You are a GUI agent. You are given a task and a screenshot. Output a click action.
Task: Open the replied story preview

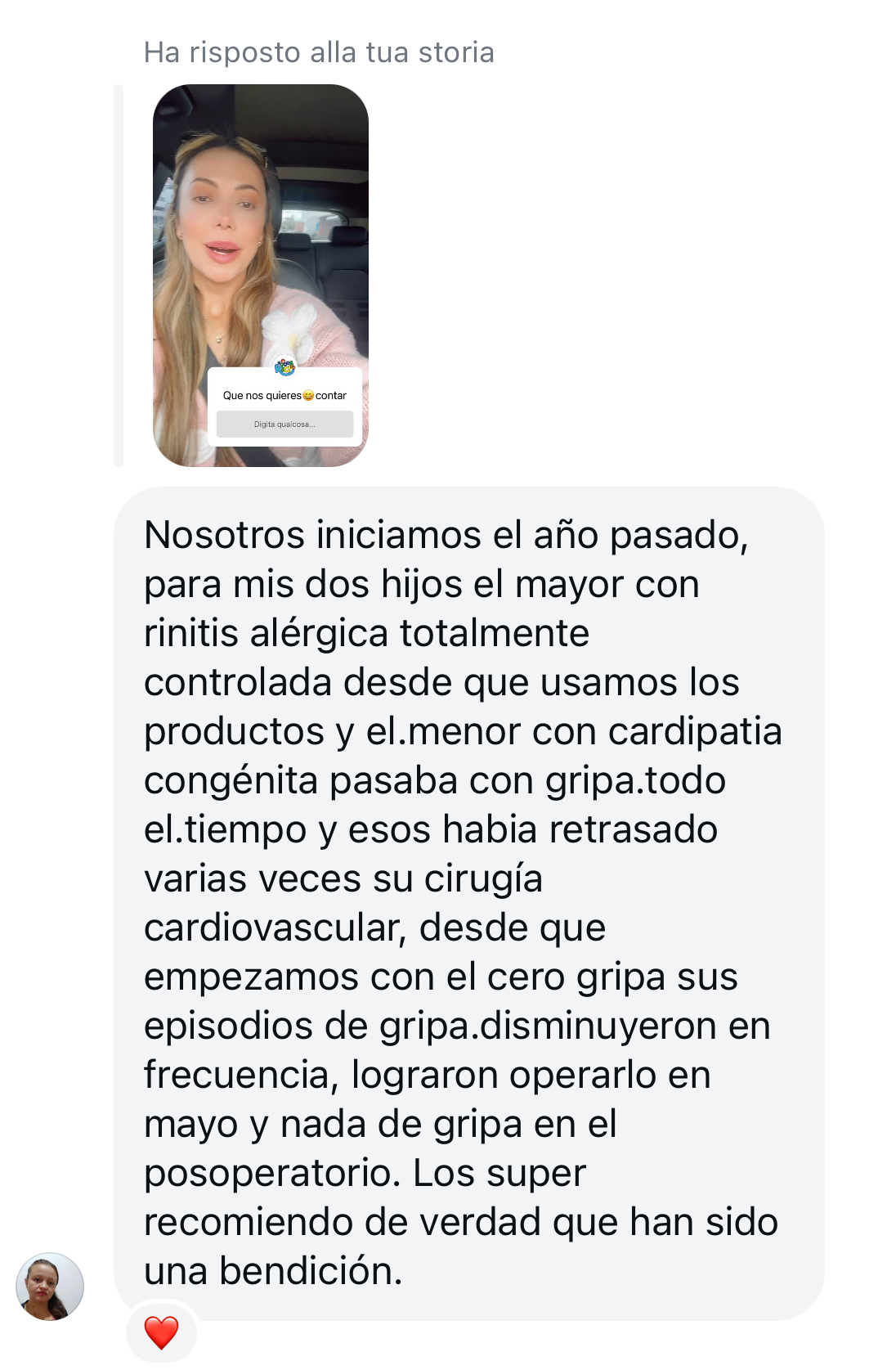(x=260, y=275)
